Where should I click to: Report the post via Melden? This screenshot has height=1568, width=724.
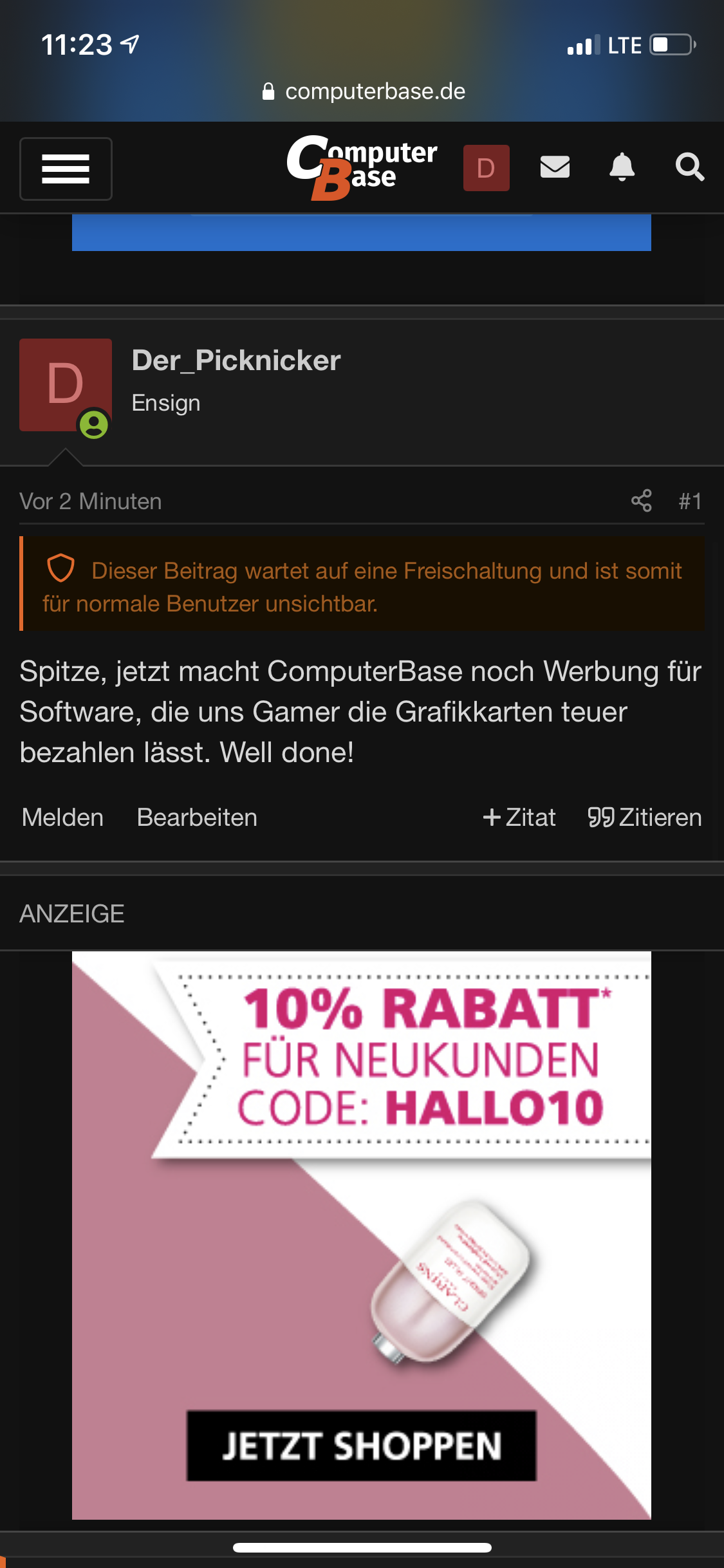click(62, 817)
